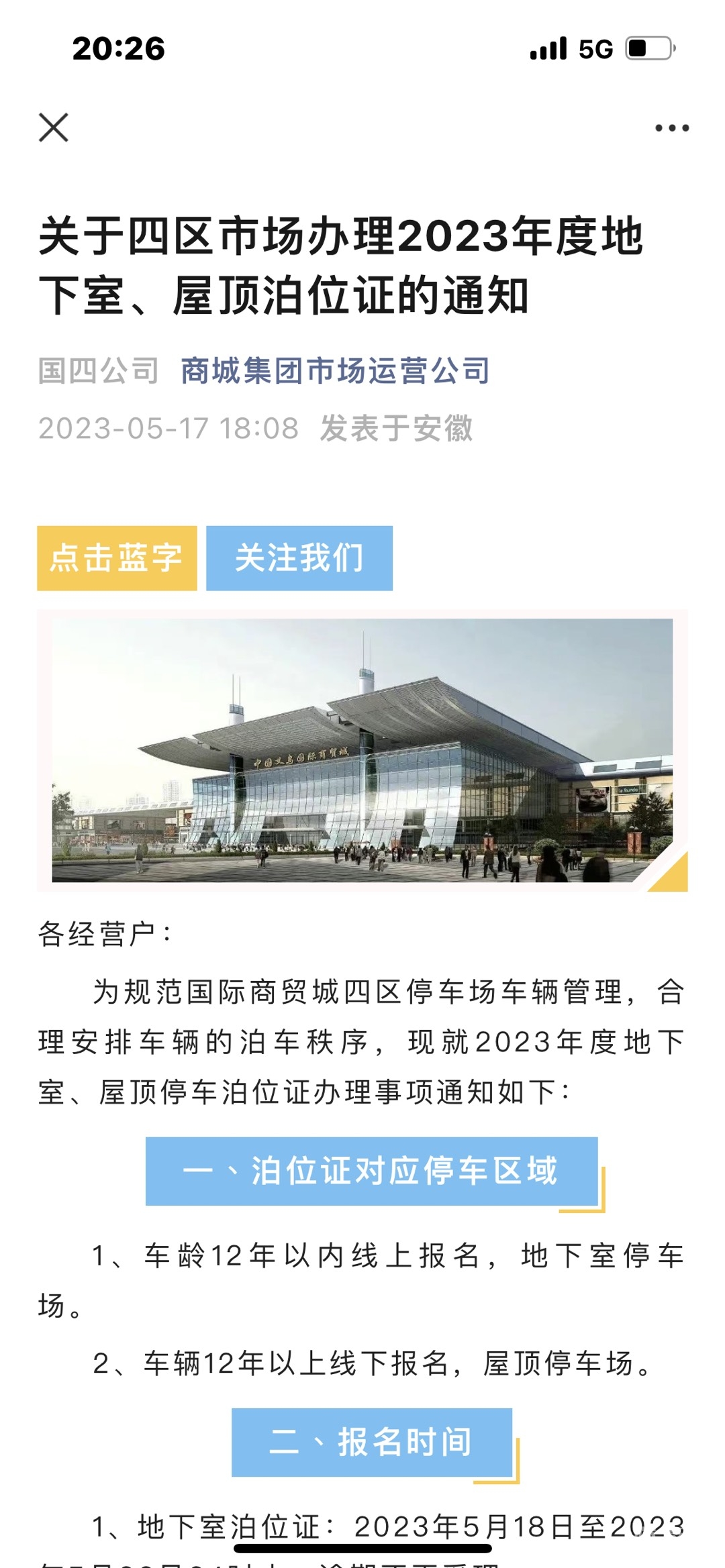The image size is (725, 1568).
Task: Open the three-dot more options menu
Action: click(672, 128)
